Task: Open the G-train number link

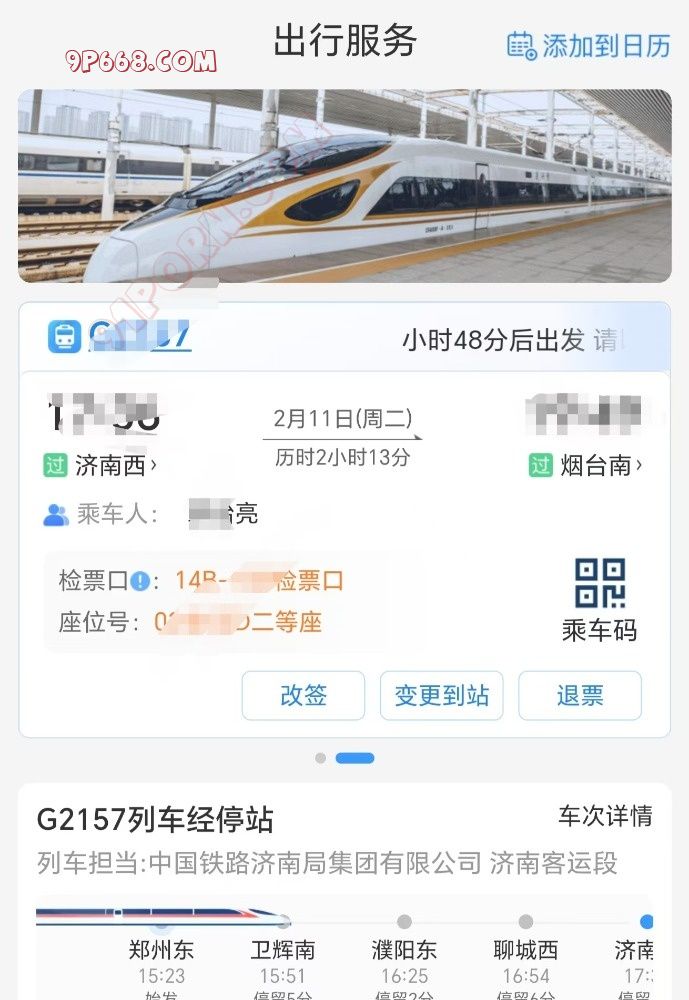Action: click(140, 336)
